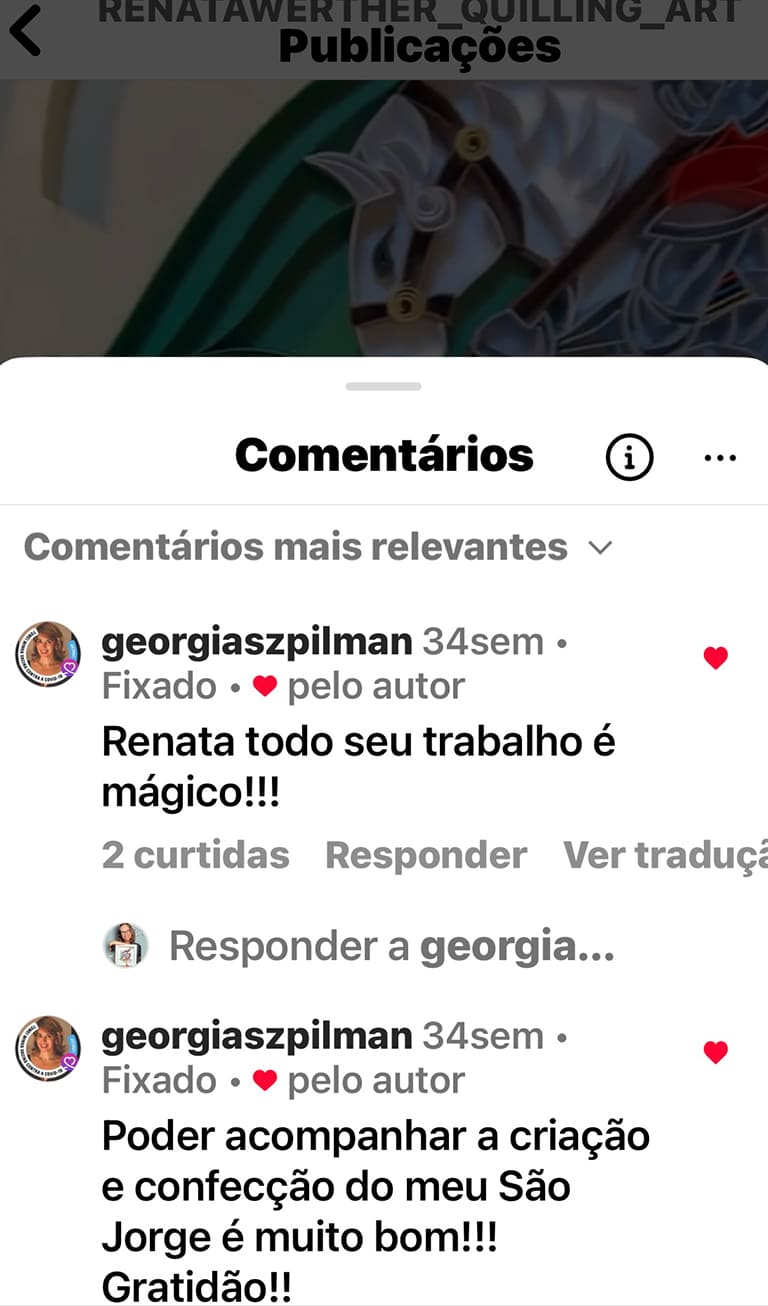This screenshot has width=768, height=1306.
Task: Tap Responder under the first comment
Action: click(x=425, y=855)
